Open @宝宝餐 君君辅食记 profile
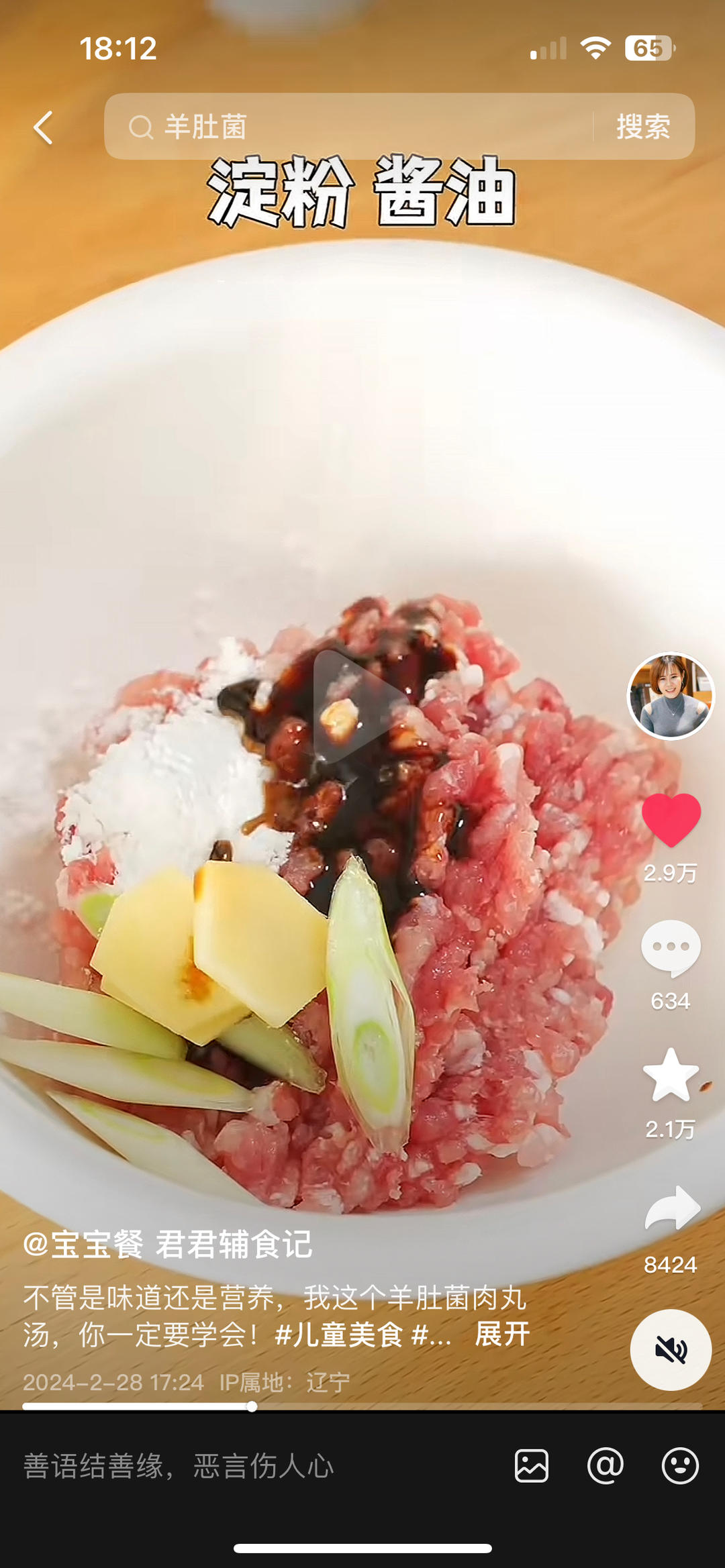725x1568 pixels. [168, 1245]
